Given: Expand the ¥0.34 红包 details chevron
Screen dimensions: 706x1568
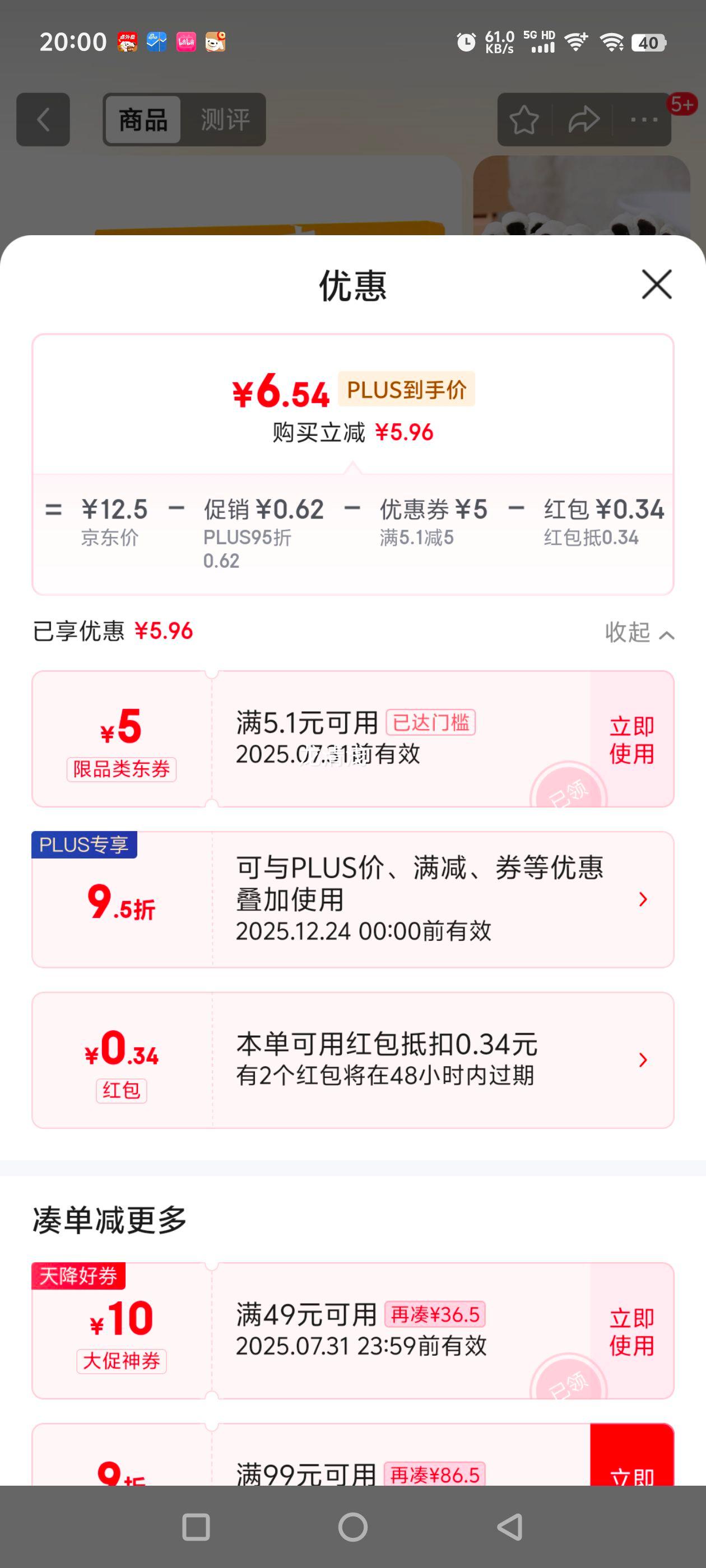Looking at the screenshot, I should coord(642,1059).
